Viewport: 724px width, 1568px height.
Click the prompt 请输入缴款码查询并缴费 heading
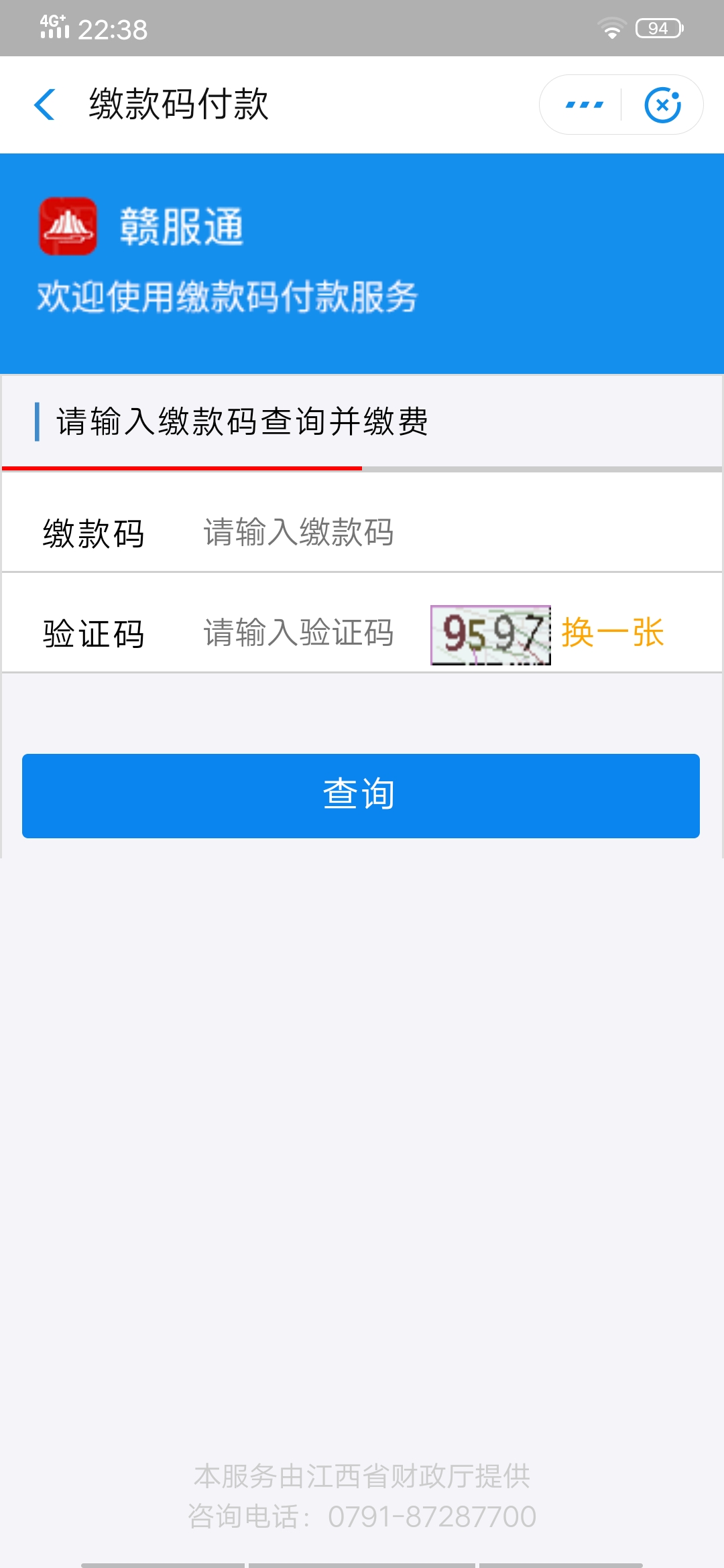coord(243,421)
